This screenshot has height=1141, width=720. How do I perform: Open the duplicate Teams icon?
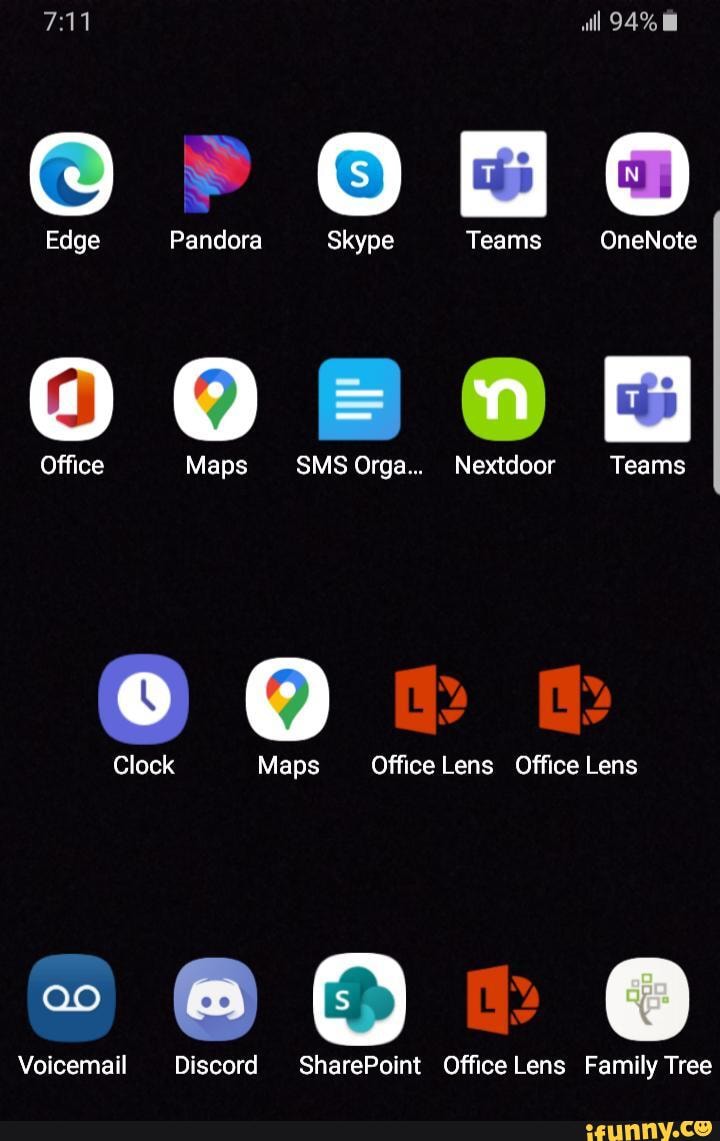tap(647, 398)
